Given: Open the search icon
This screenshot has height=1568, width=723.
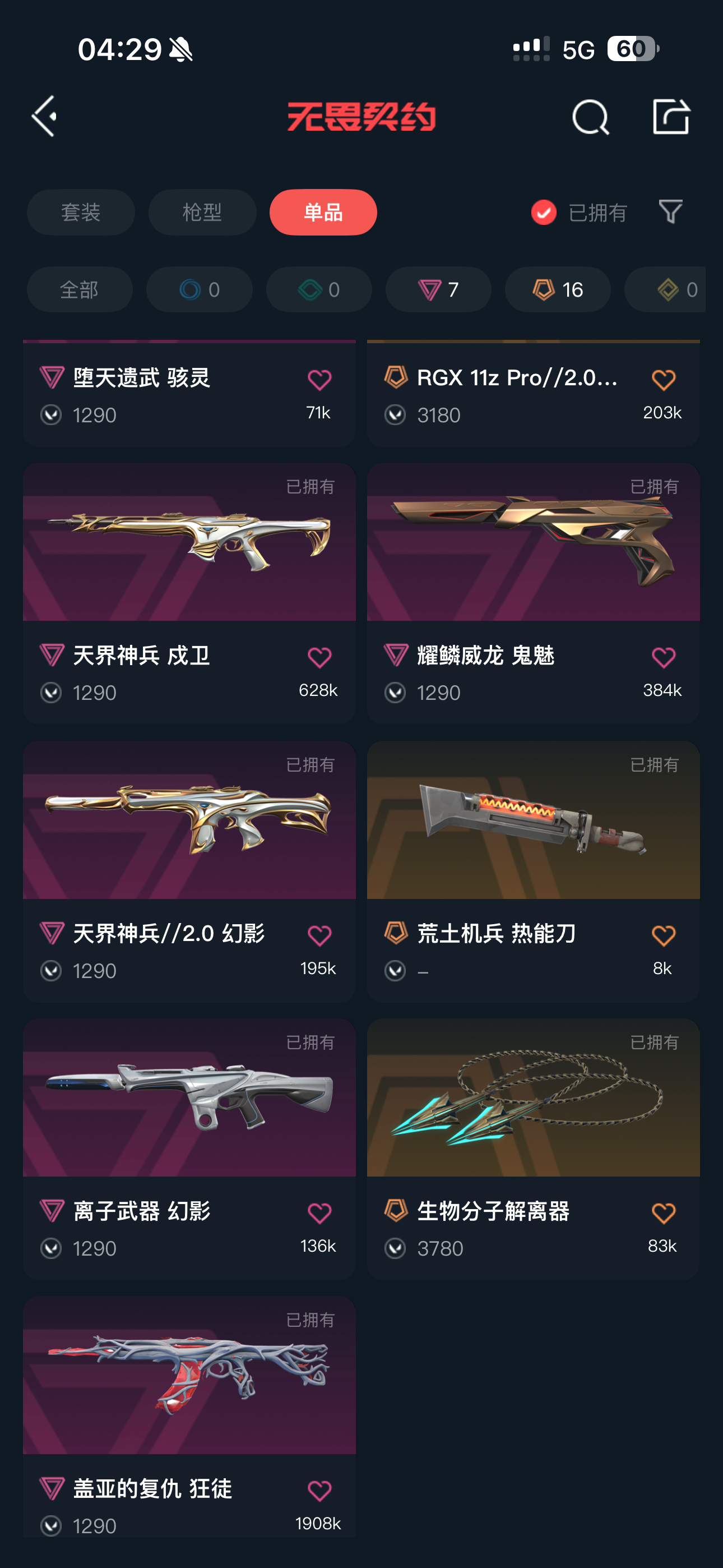Looking at the screenshot, I should (590, 117).
